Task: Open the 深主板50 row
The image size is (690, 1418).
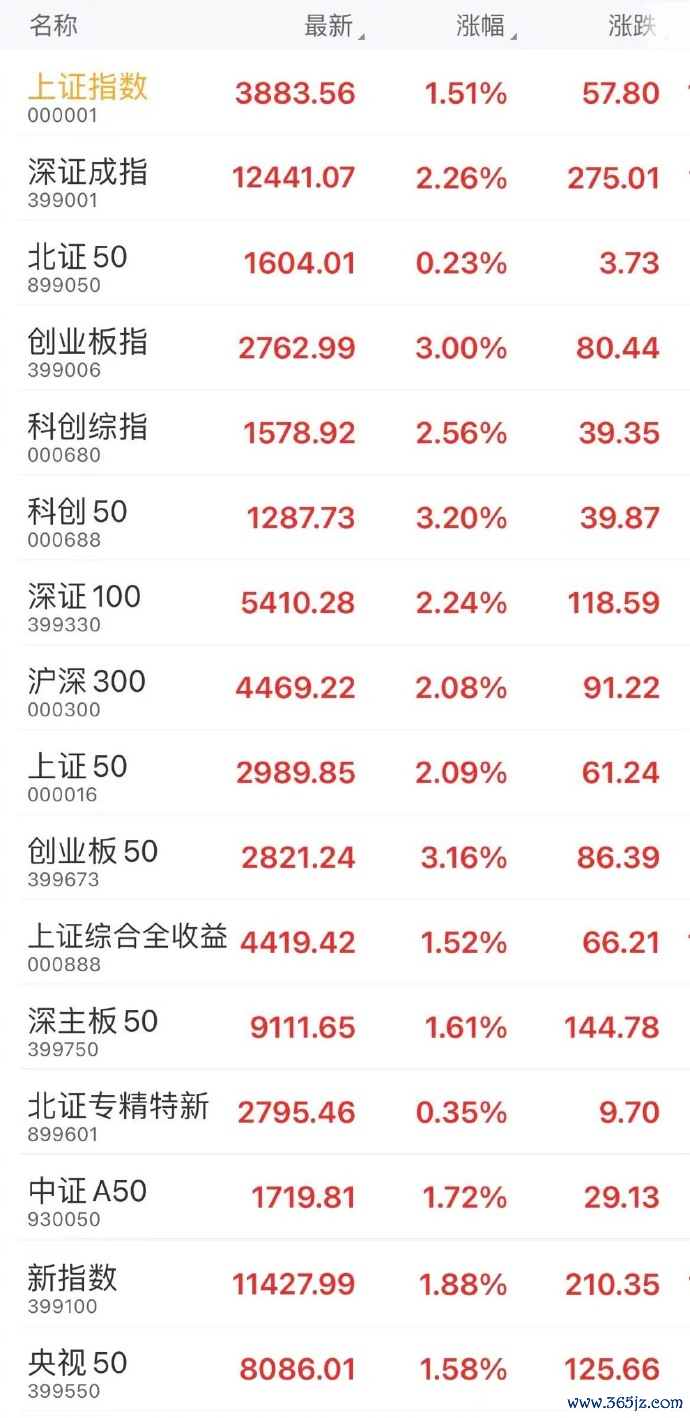Action: pyautogui.click(x=345, y=1028)
